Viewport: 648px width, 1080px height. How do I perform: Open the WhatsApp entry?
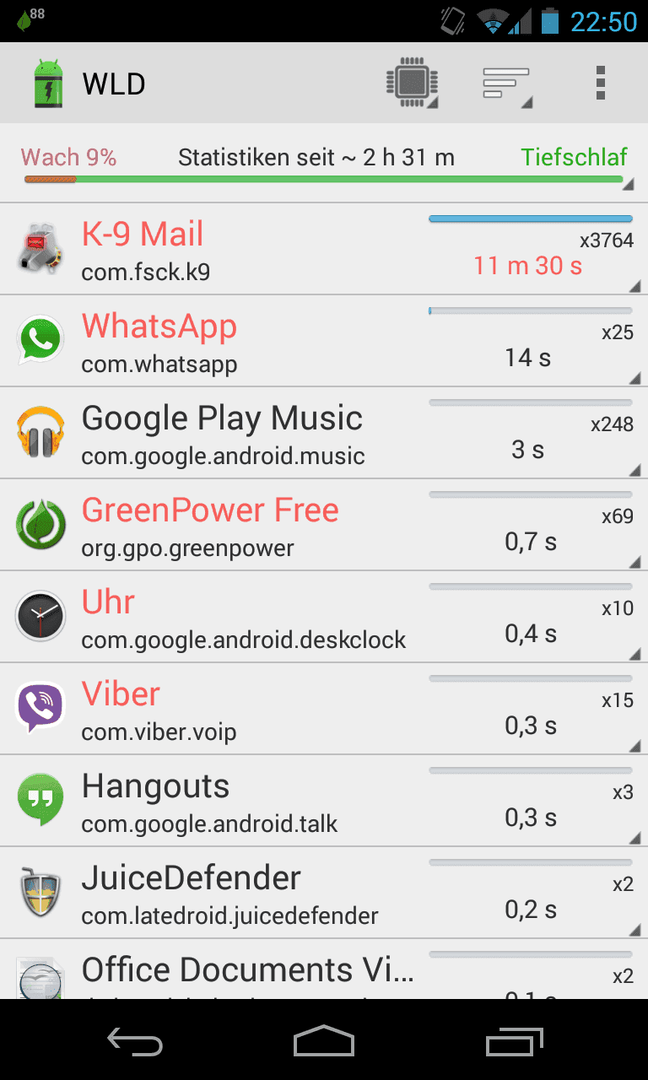324,341
